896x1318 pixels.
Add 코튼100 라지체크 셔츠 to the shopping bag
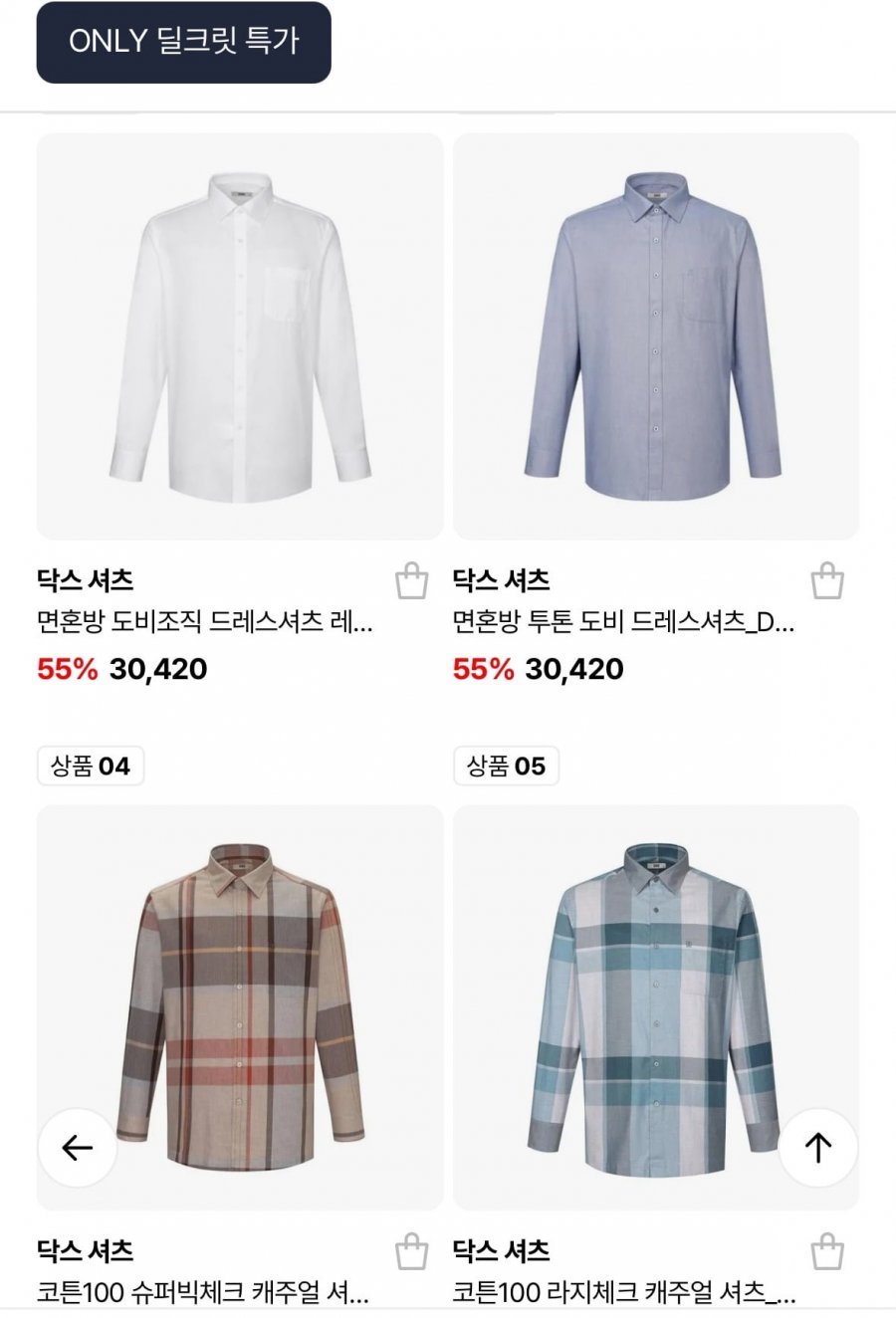pos(826,1251)
